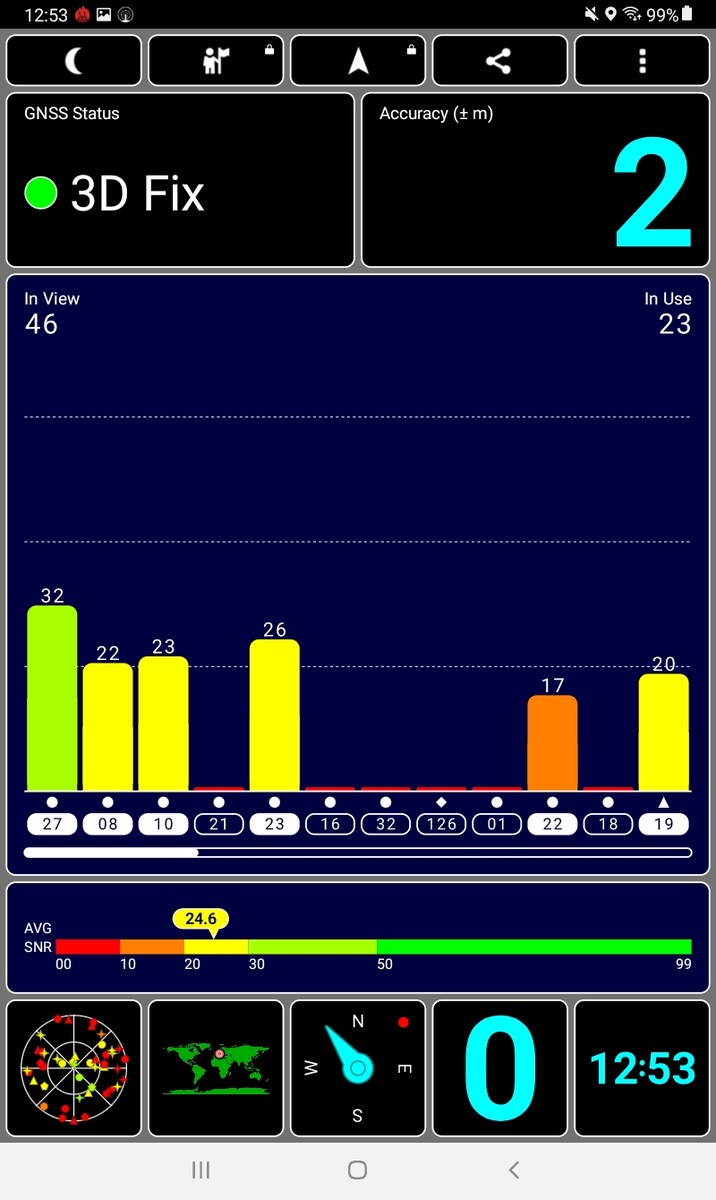This screenshot has height=1200, width=716.
Task: Open the satellite sky view tile
Action: (x=74, y=1068)
